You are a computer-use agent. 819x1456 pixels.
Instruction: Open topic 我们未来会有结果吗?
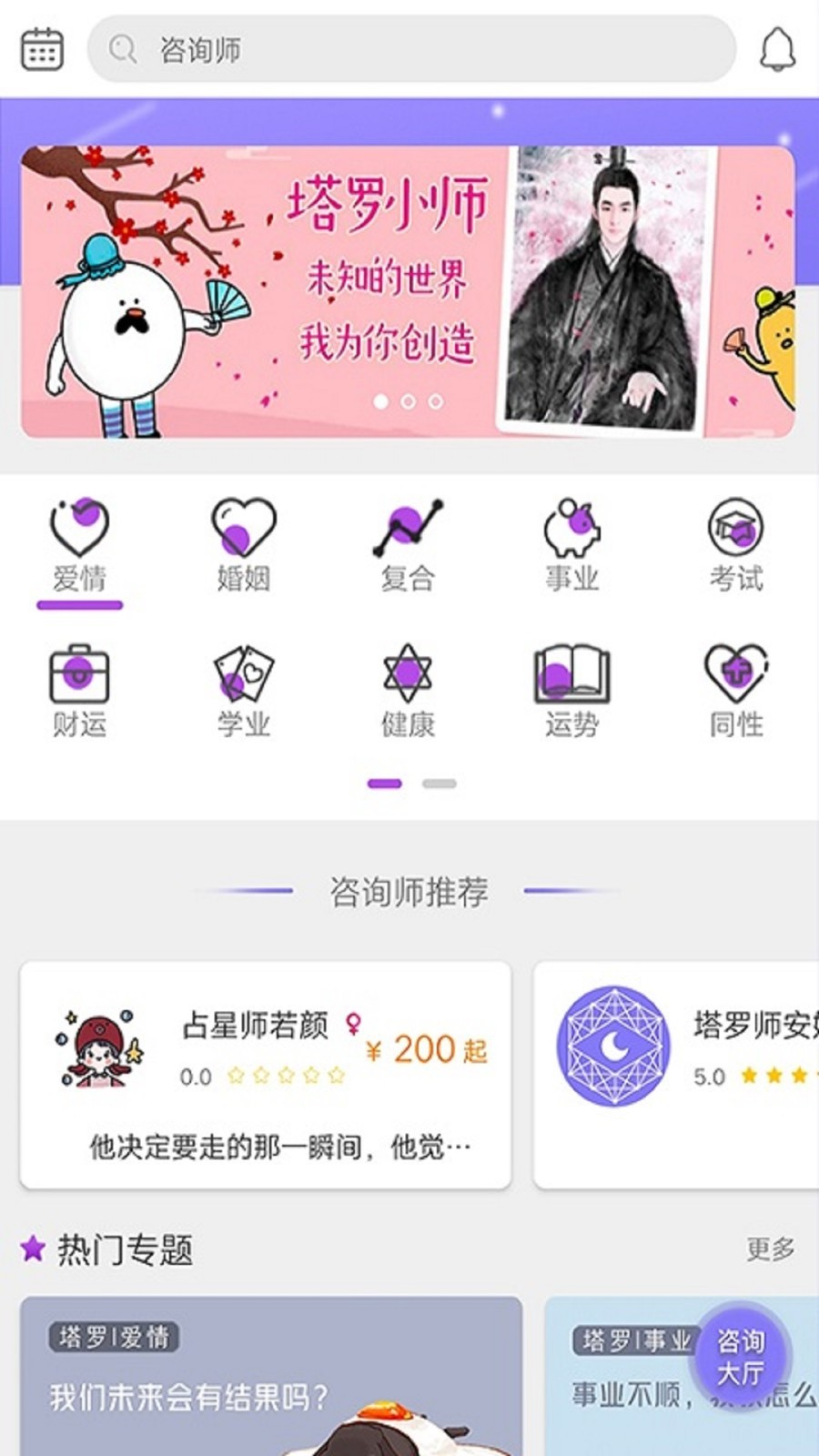[x=271, y=1376]
